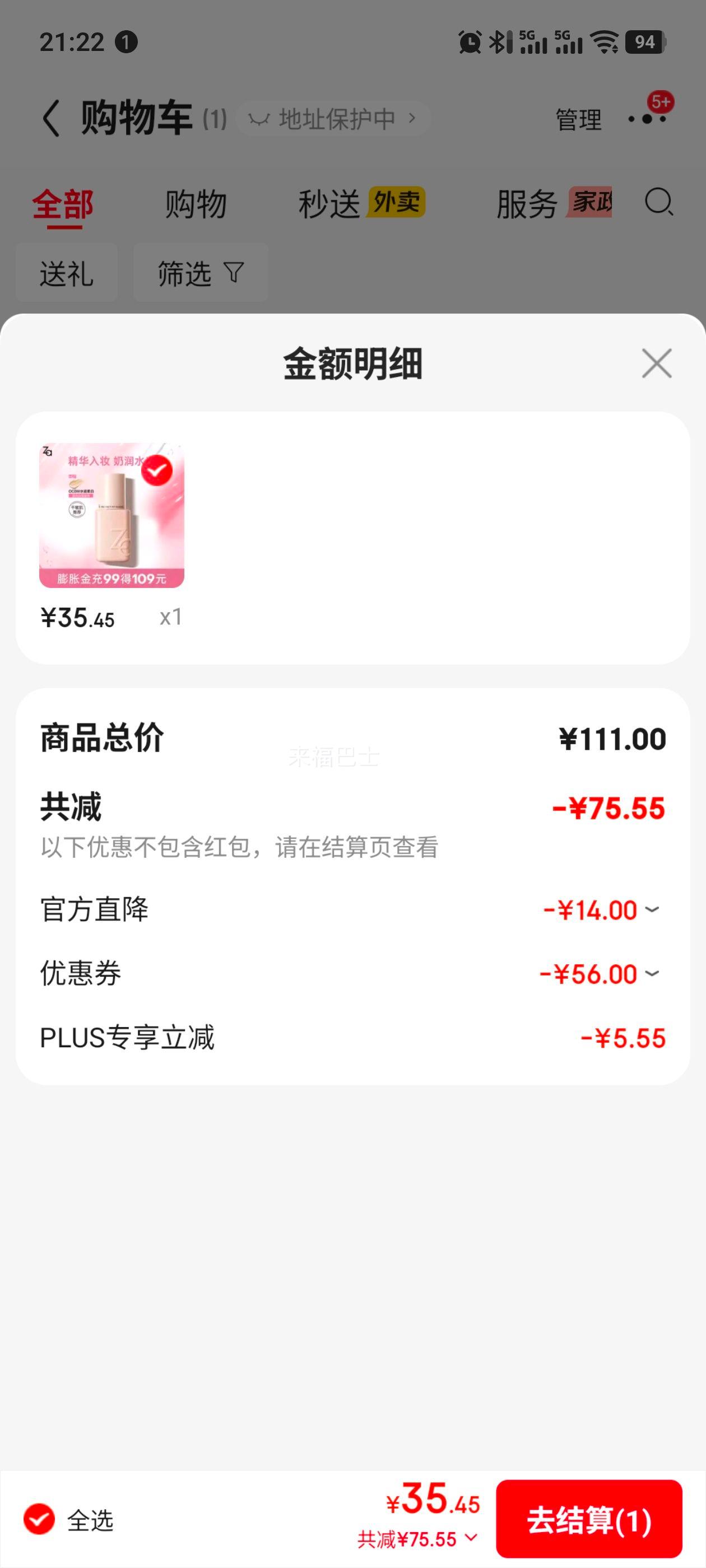Expand the 官方直降 discount details

coord(651,909)
